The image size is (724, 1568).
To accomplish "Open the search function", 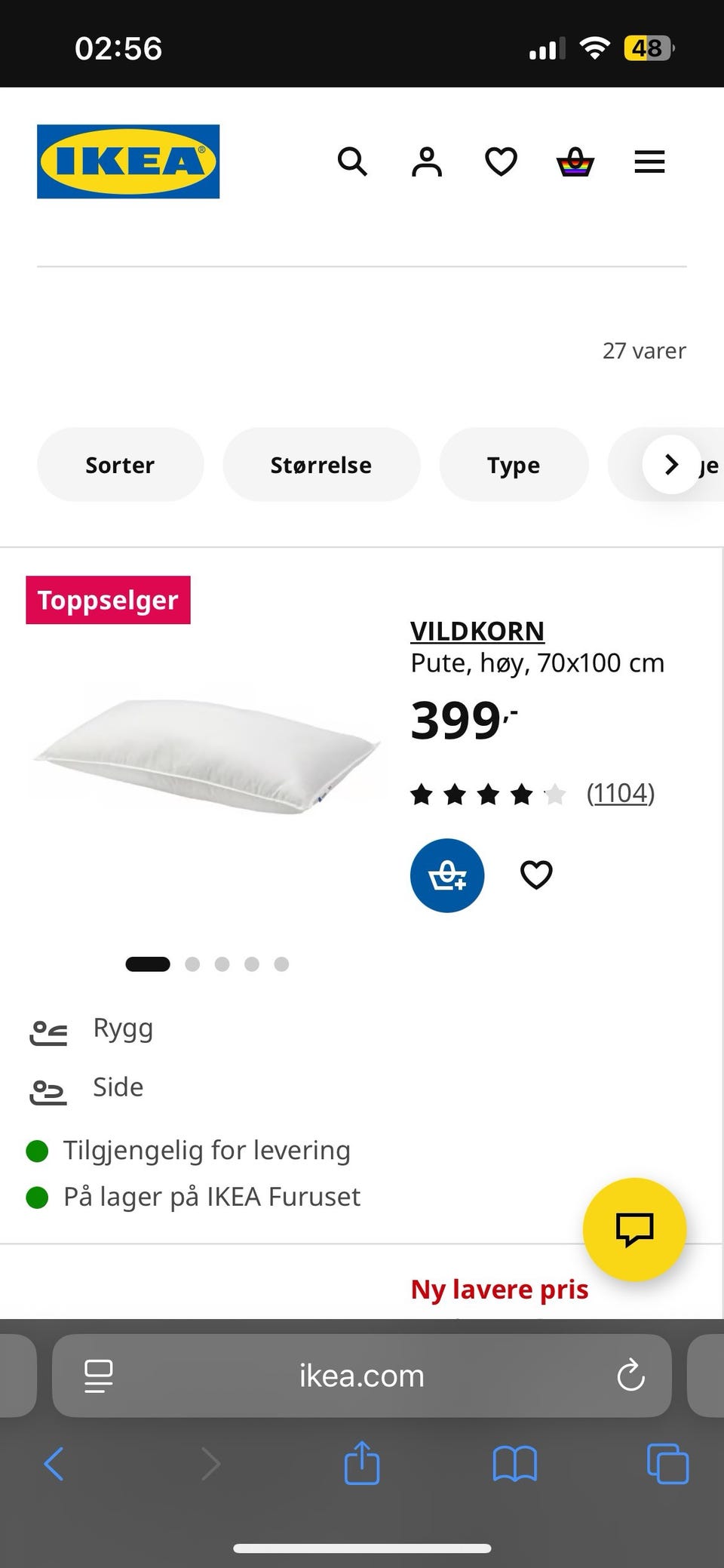I will point(352,162).
